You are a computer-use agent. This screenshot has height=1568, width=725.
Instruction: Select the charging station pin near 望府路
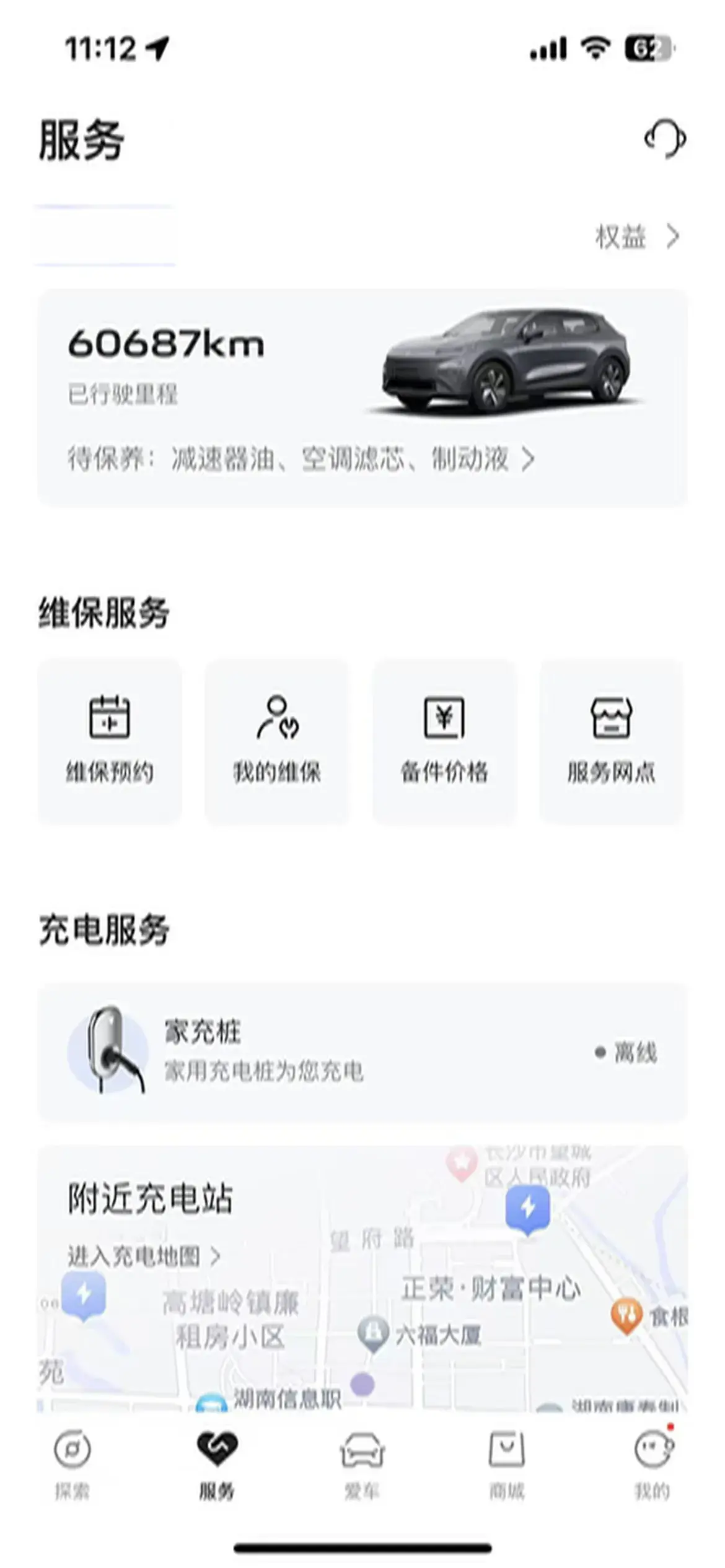pos(527,1209)
